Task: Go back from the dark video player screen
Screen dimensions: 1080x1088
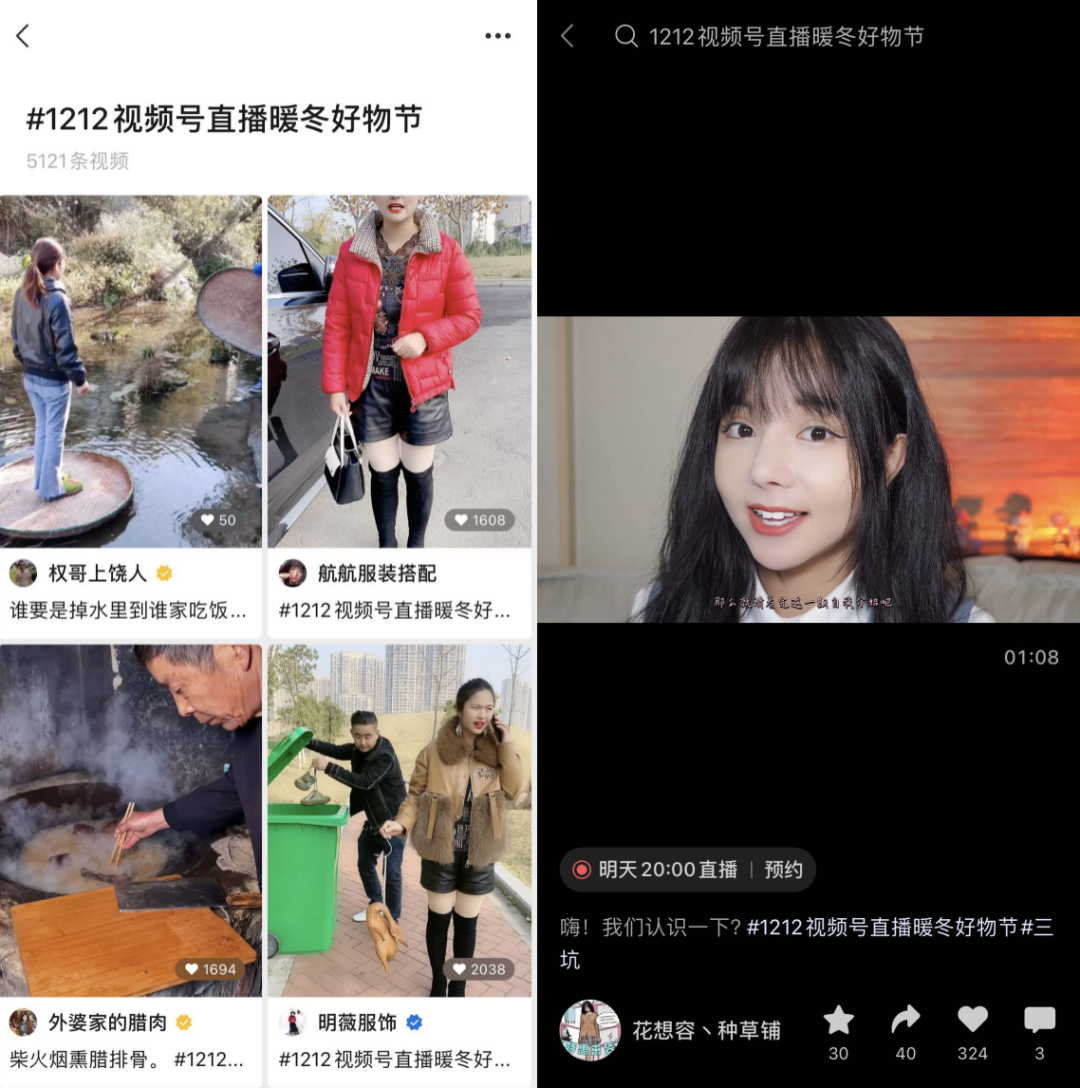Action: pyautogui.click(x=567, y=37)
